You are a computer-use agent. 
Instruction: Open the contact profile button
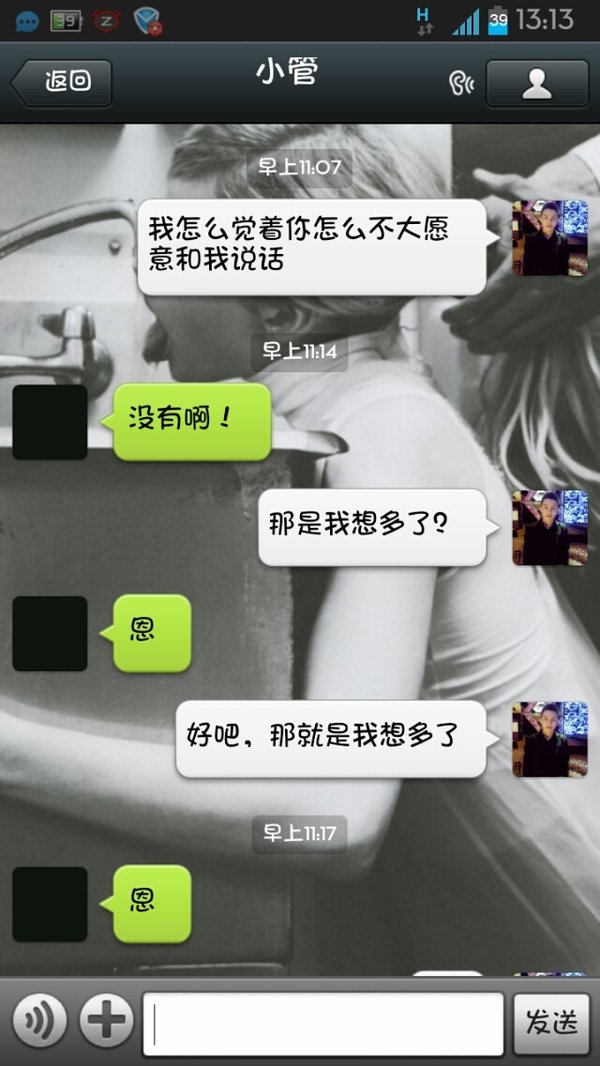[536, 83]
